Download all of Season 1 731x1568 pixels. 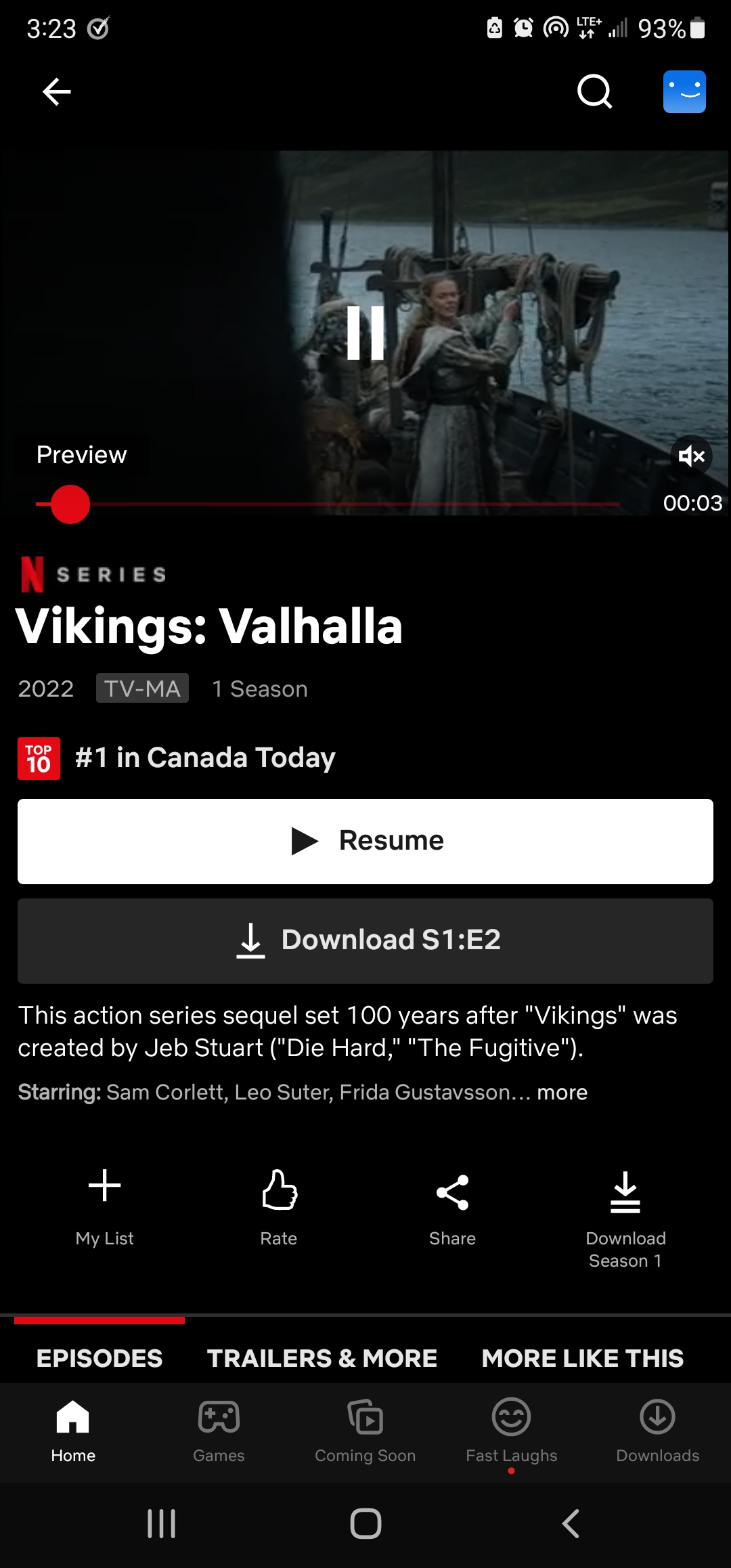(x=625, y=1217)
